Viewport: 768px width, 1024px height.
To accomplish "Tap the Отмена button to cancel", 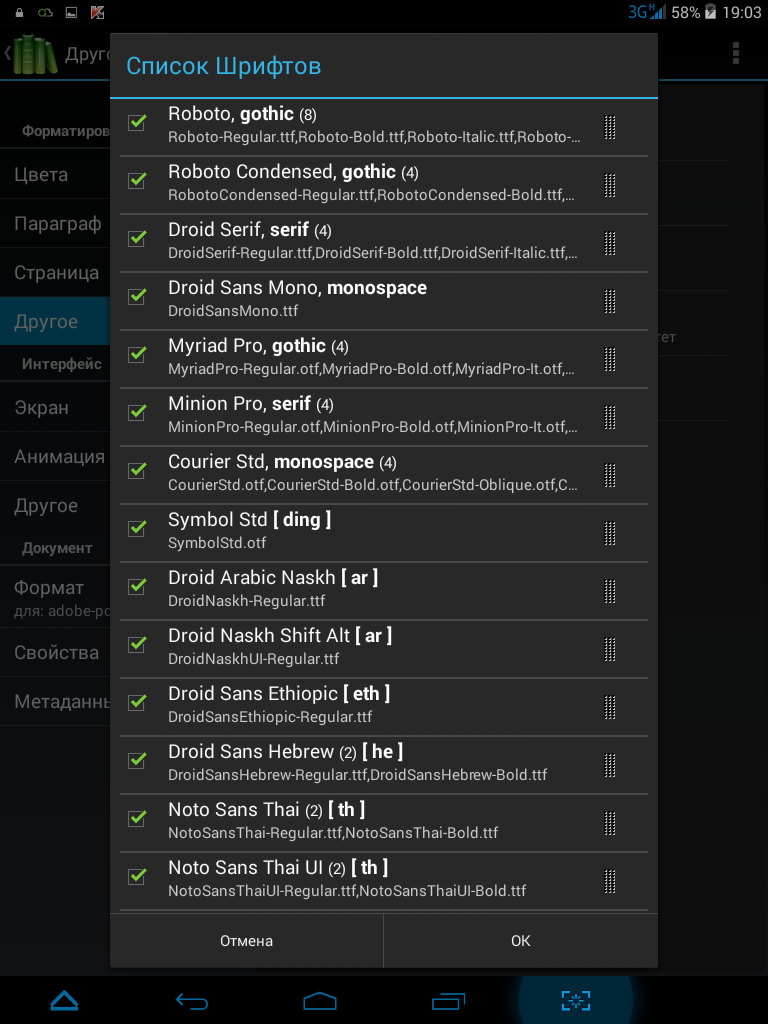I will click(x=246, y=941).
